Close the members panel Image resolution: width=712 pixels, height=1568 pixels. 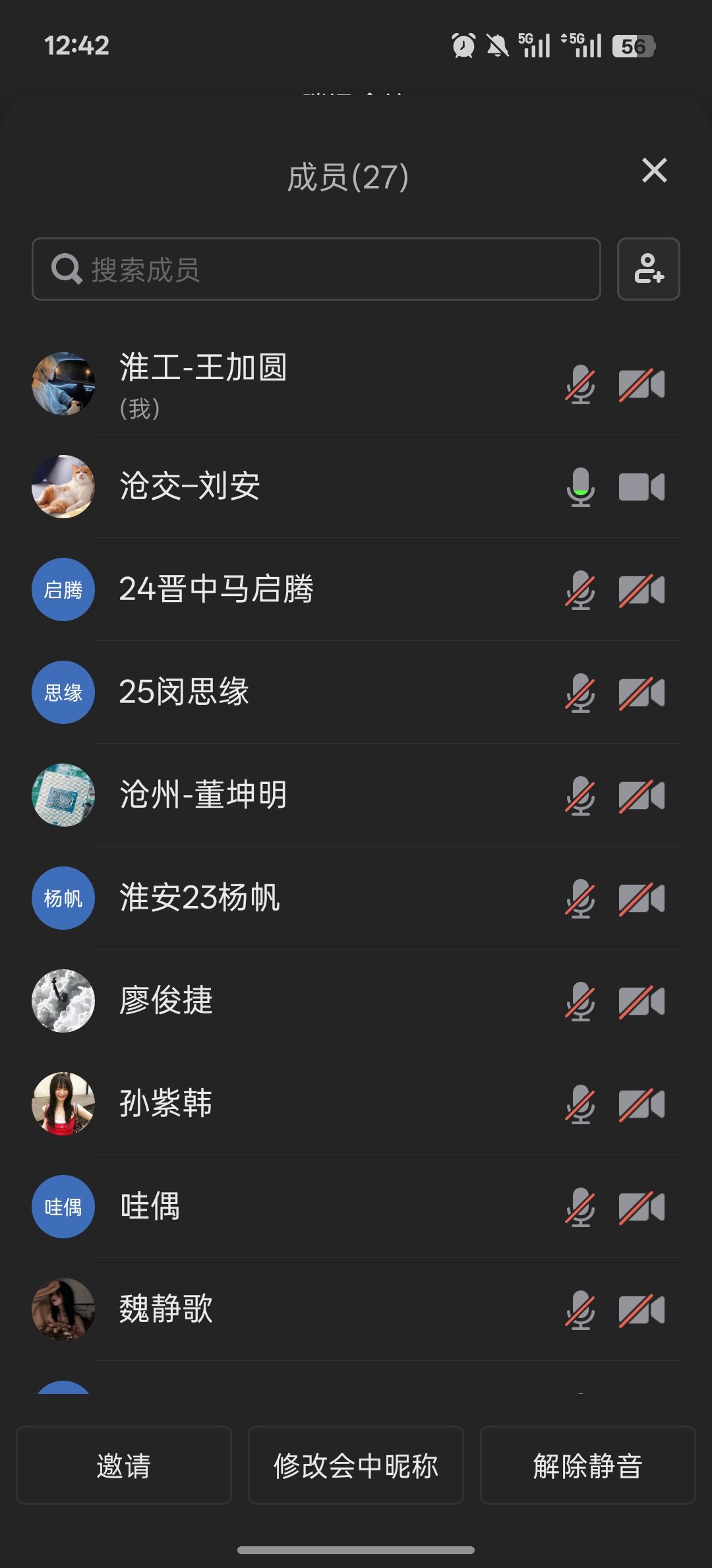click(654, 171)
